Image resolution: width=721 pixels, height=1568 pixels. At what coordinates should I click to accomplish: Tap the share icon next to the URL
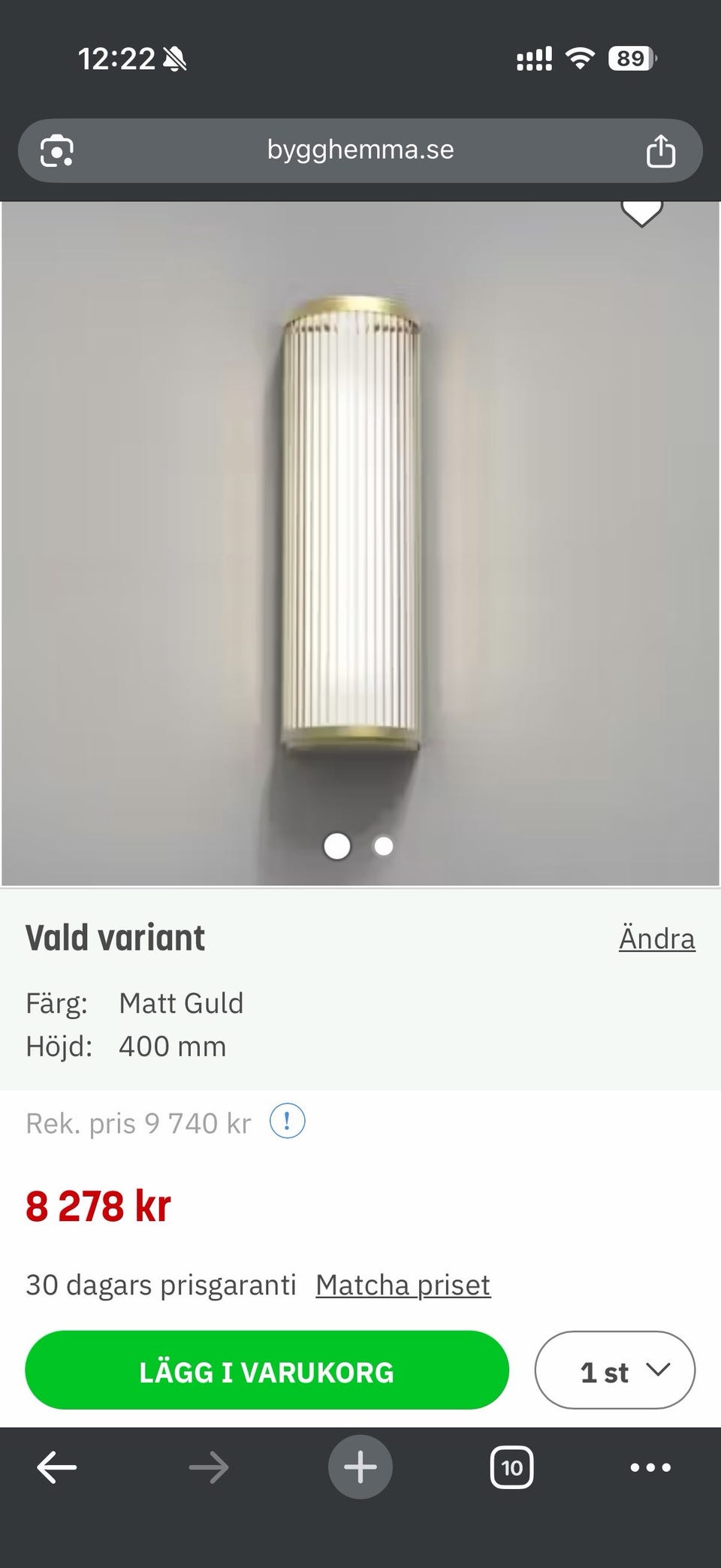pyautogui.click(x=660, y=150)
